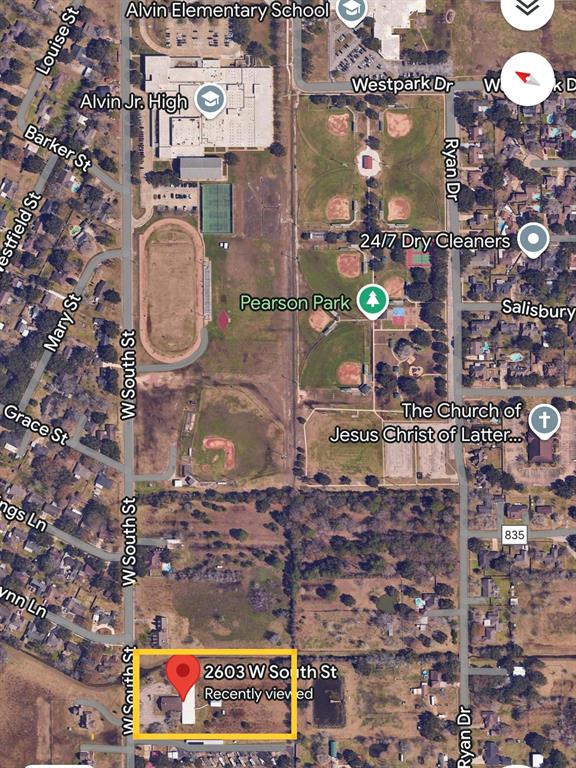This screenshot has height=768, width=576.
Task: Open the Alvin Jr. High place marker
Action: (x=210, y=101)
